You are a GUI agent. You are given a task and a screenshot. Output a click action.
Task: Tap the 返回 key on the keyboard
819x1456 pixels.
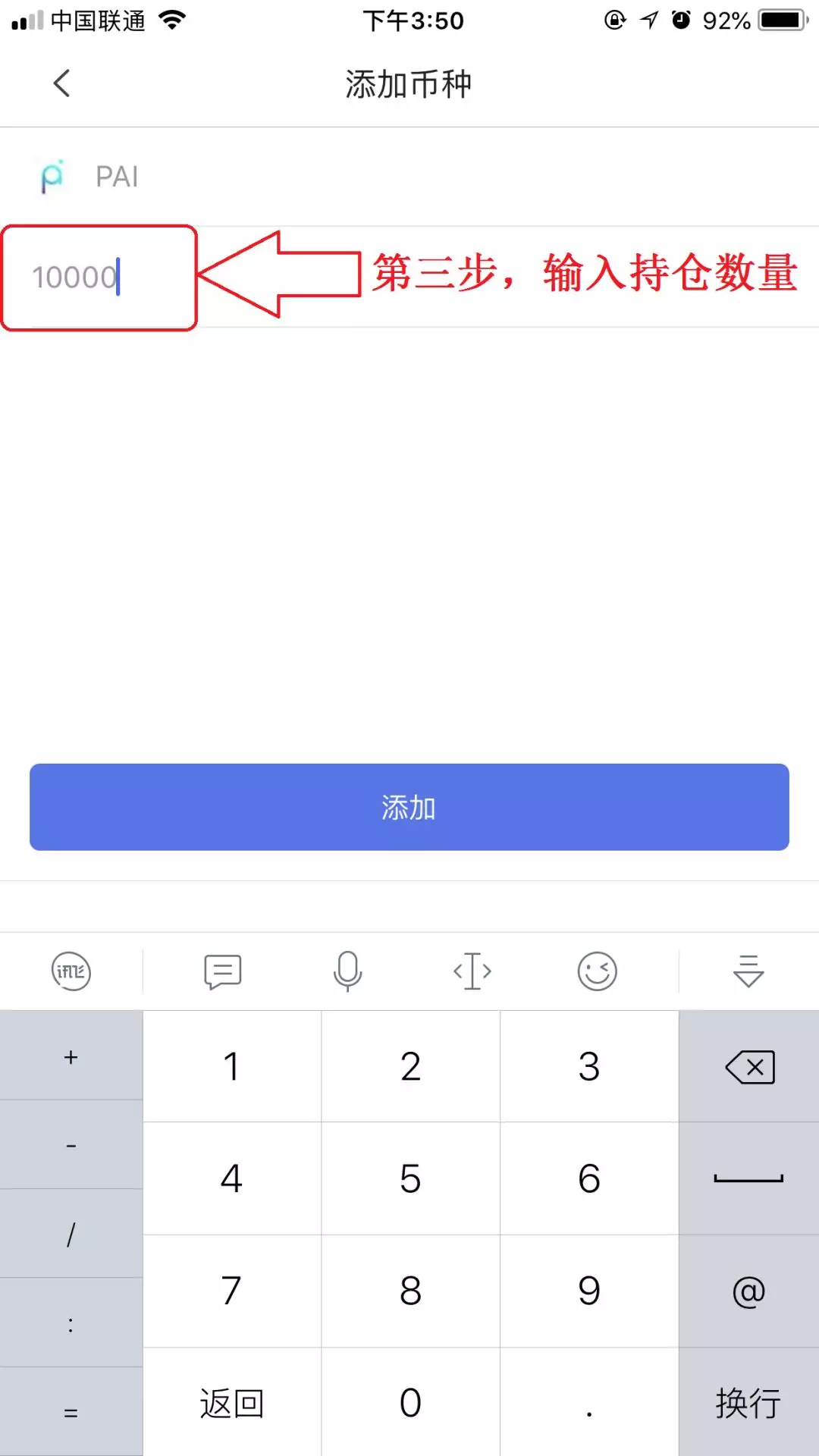(x=232, y=1402)
